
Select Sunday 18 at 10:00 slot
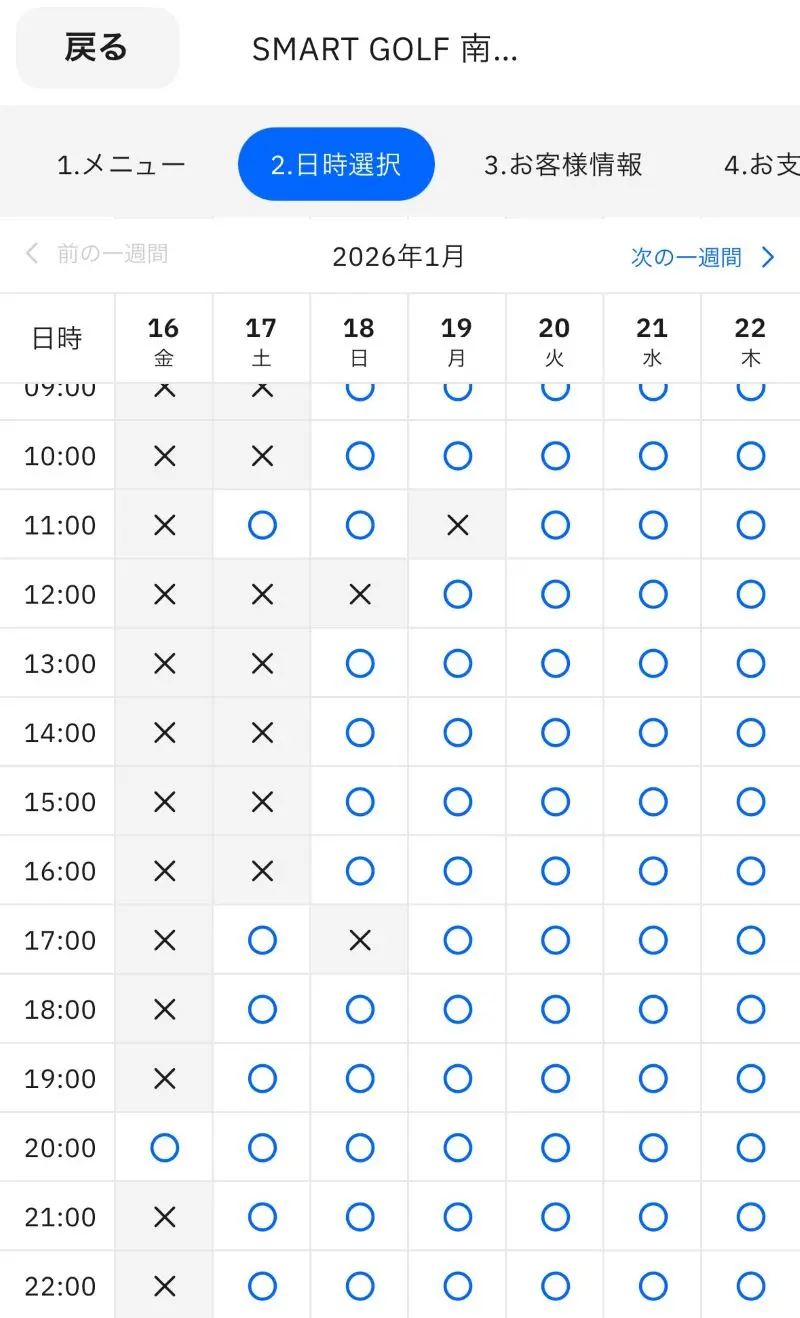[360, 456]
